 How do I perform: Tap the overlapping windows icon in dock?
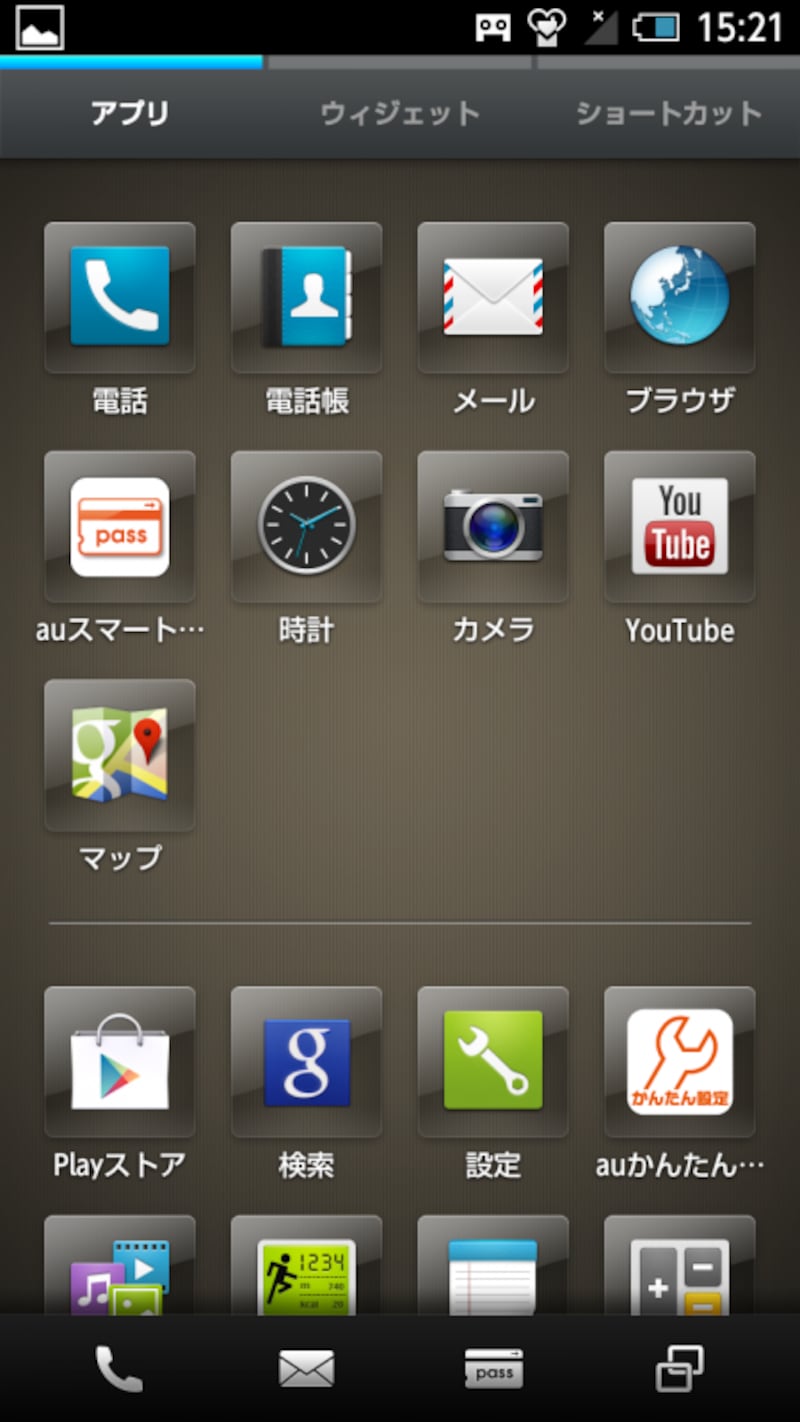[680, 1369]
